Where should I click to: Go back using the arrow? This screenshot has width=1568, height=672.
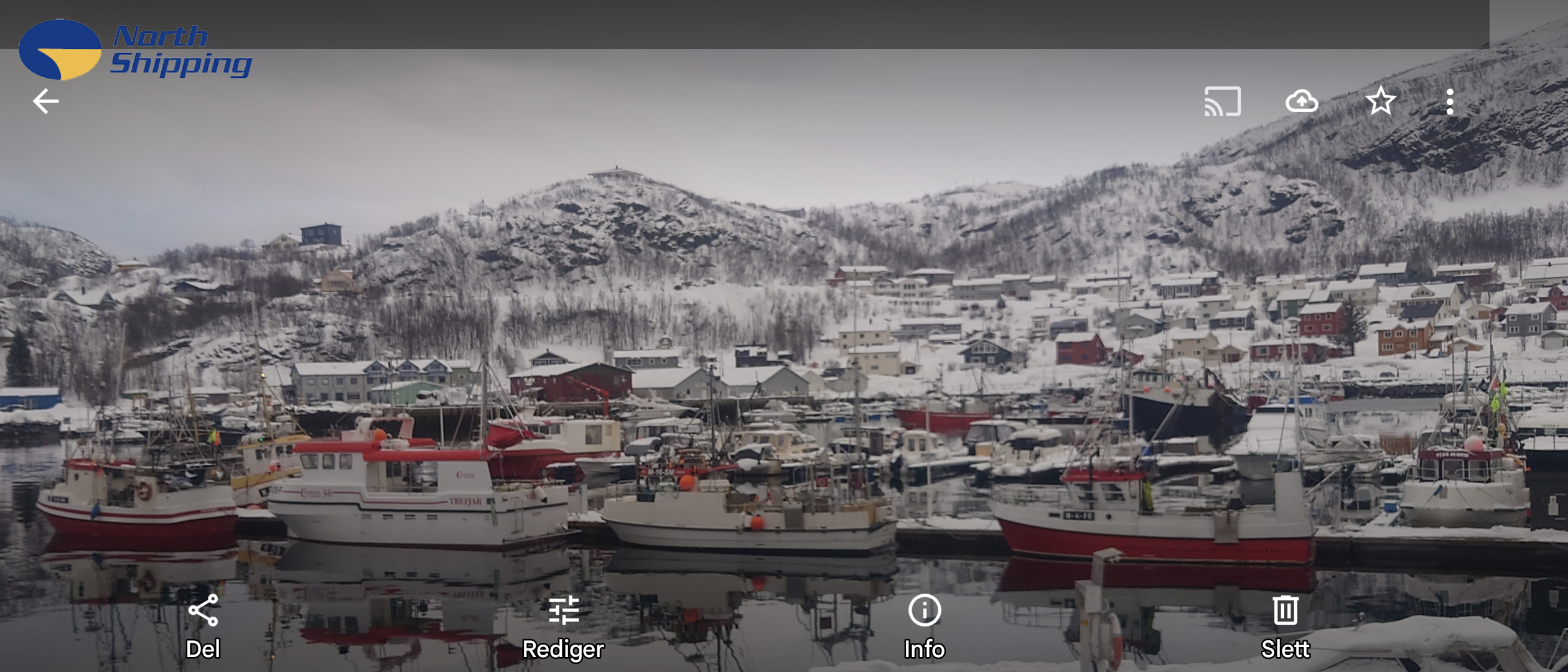coord(46,101)
